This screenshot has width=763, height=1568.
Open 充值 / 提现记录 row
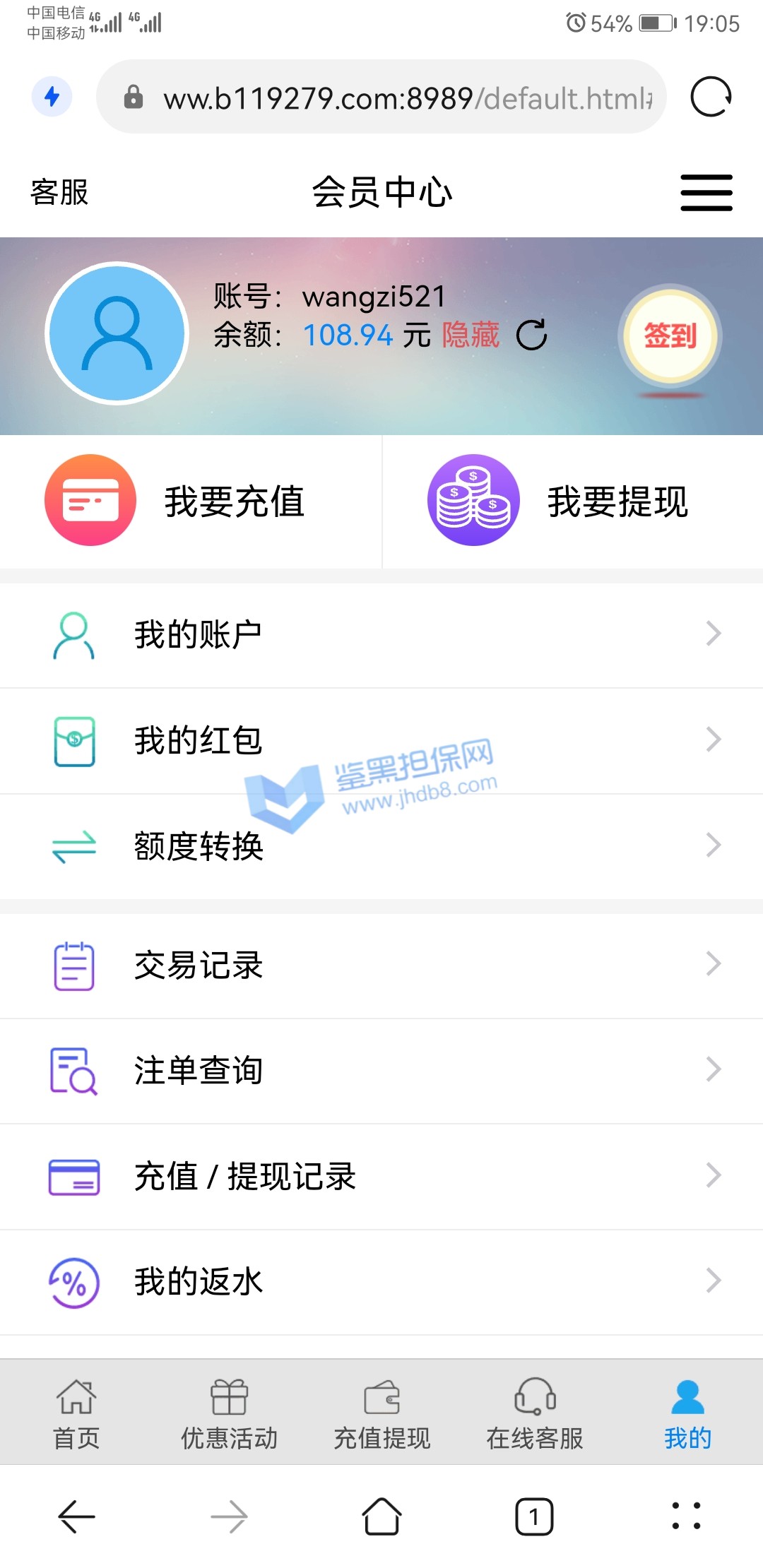pos(381,1177)
